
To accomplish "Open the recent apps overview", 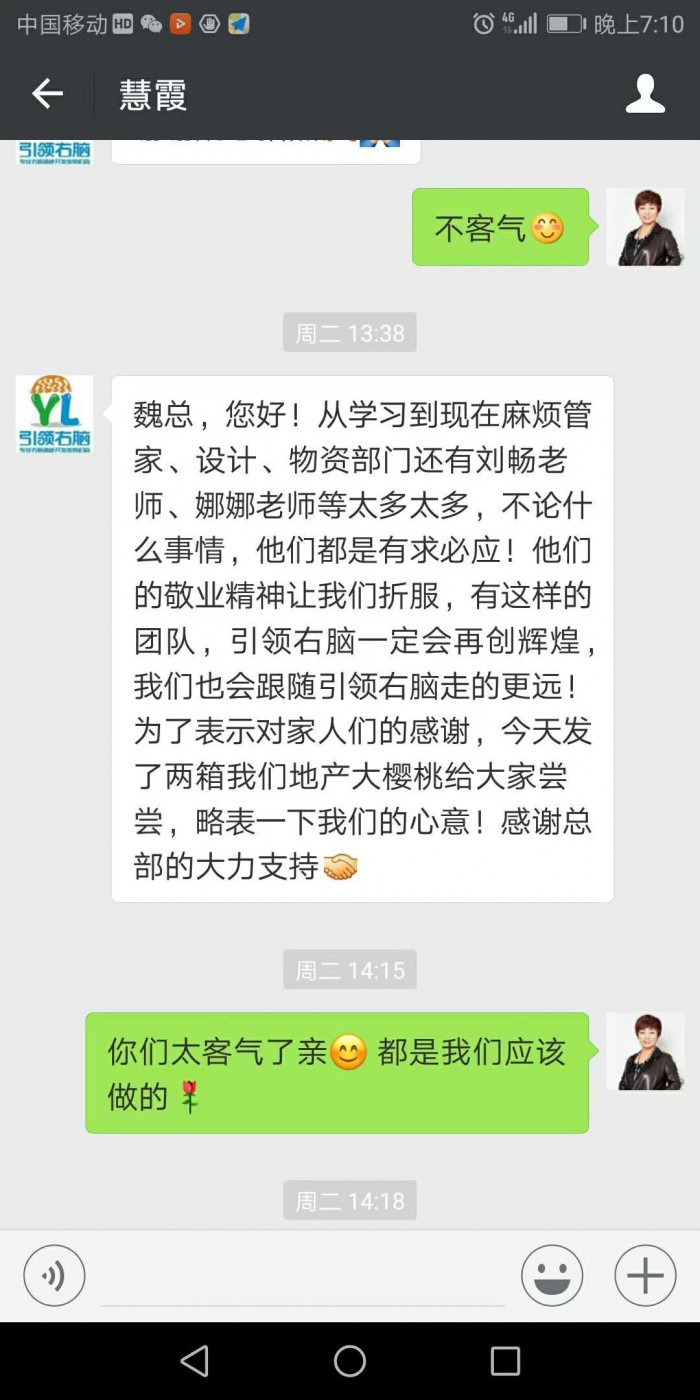I will [x=505, y=1361].
